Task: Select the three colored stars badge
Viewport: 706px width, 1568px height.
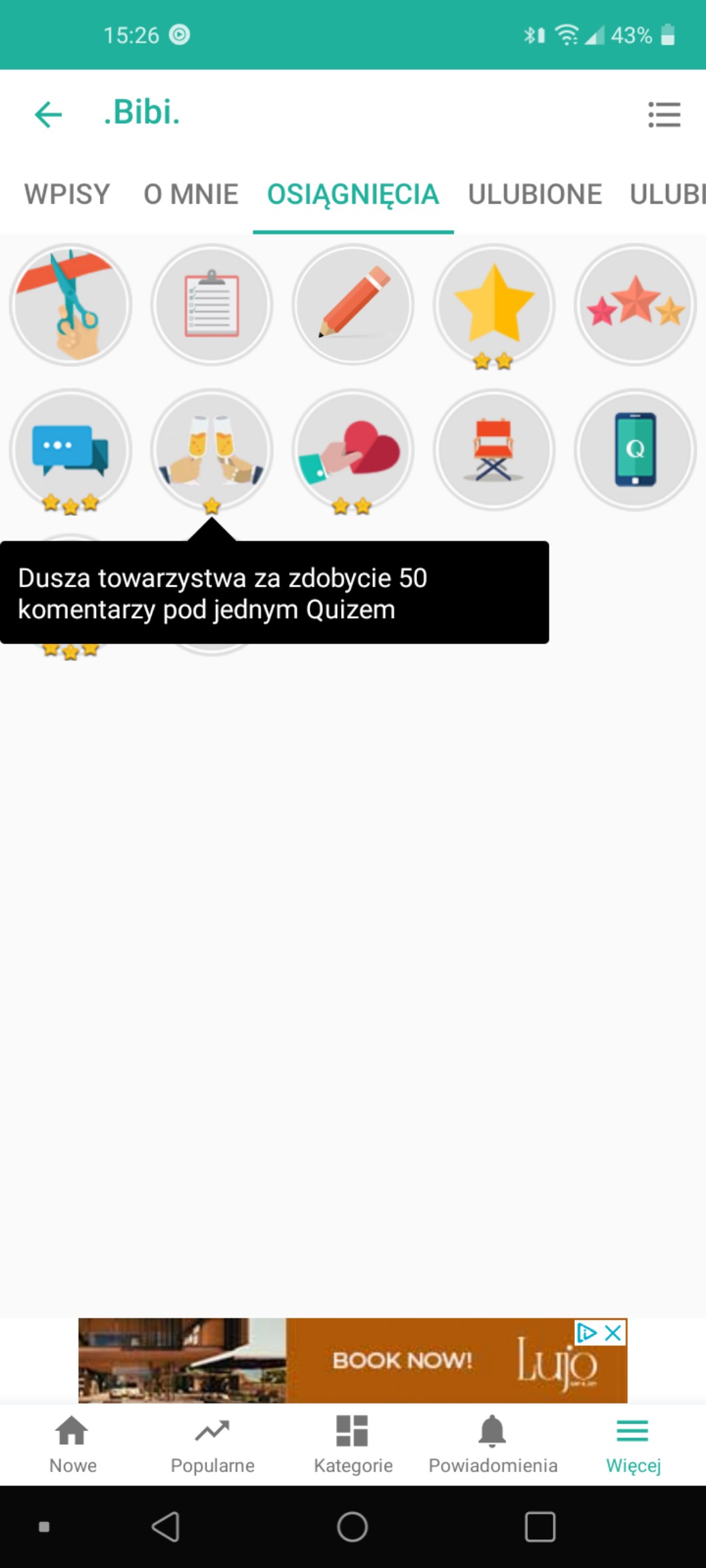Action: (x=635, y=305)
